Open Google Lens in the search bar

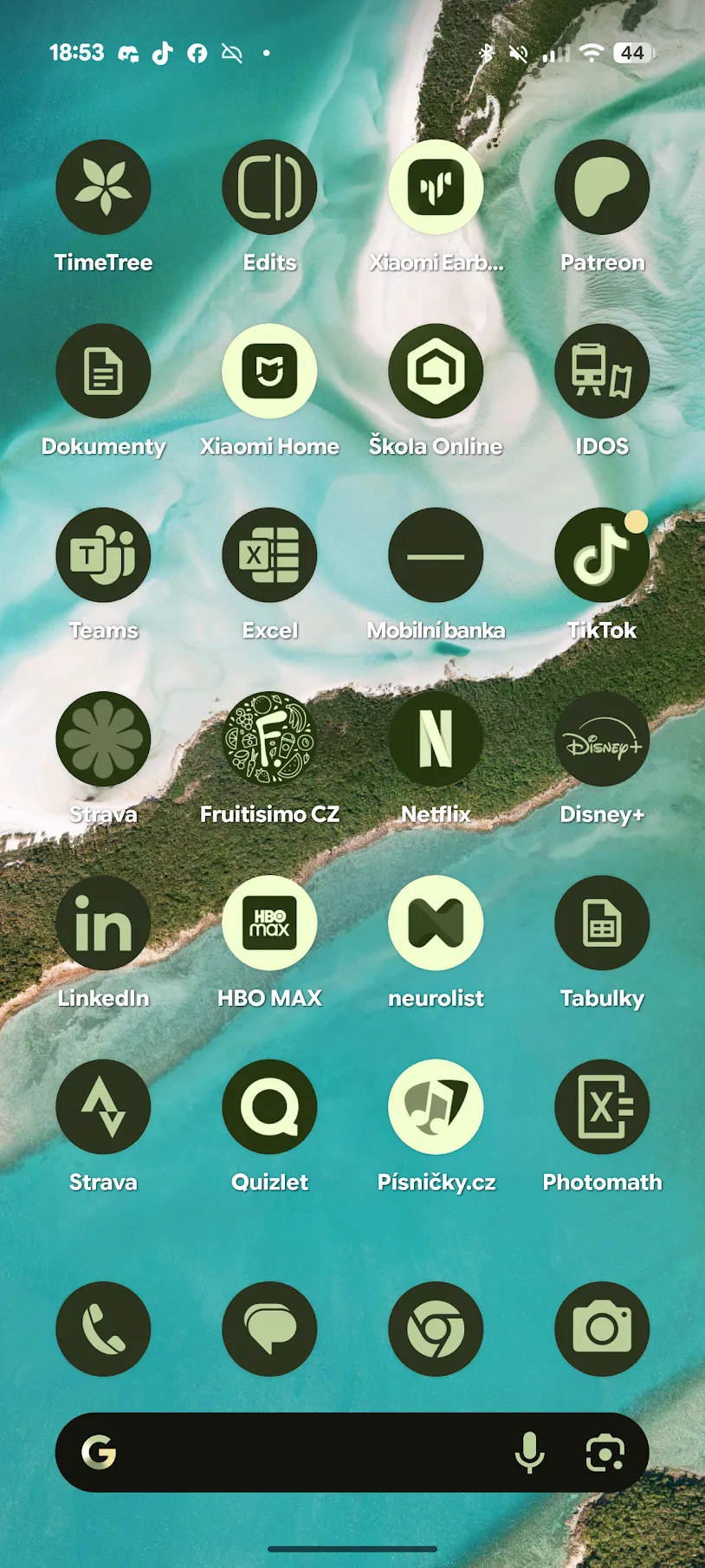click(605, 1453)
